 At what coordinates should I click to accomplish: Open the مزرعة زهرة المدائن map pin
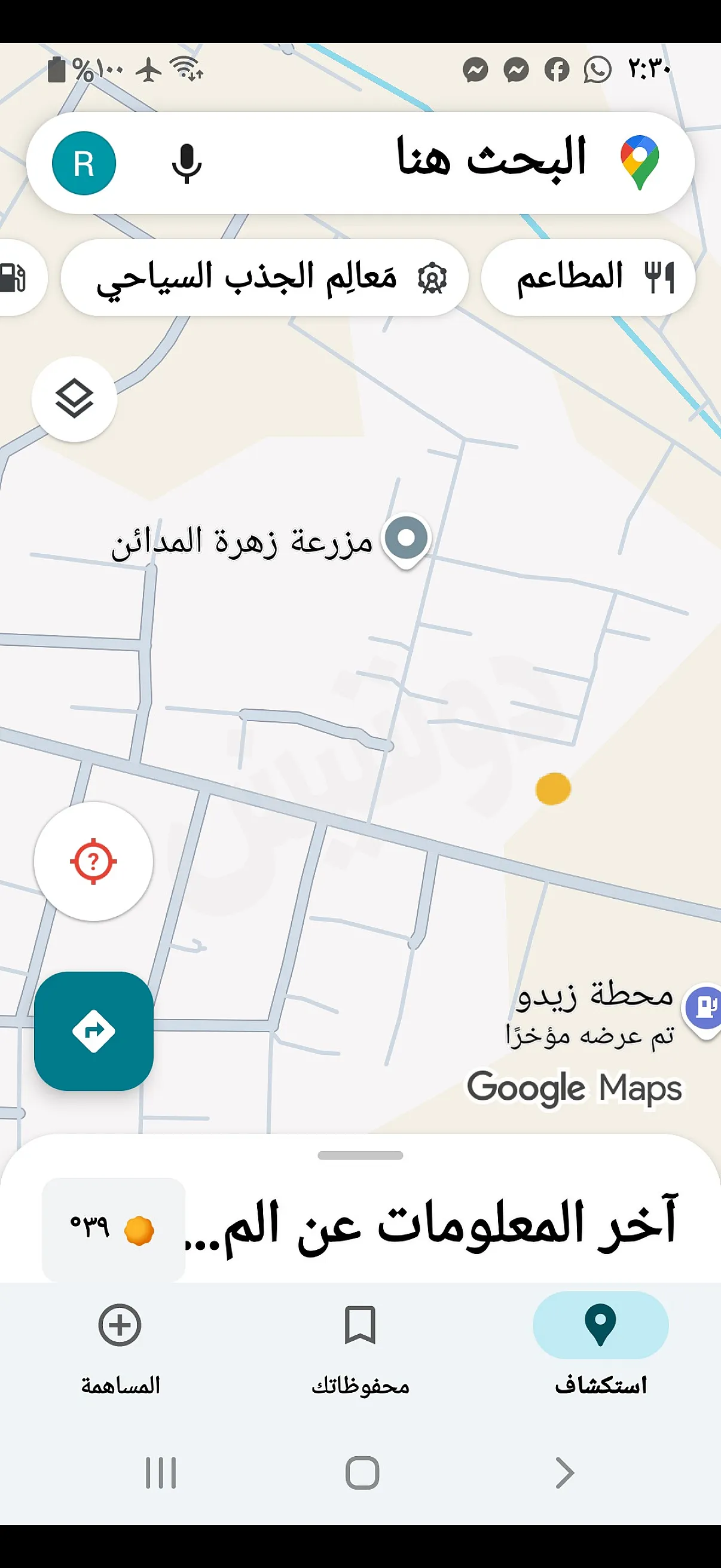click(406, 538)
